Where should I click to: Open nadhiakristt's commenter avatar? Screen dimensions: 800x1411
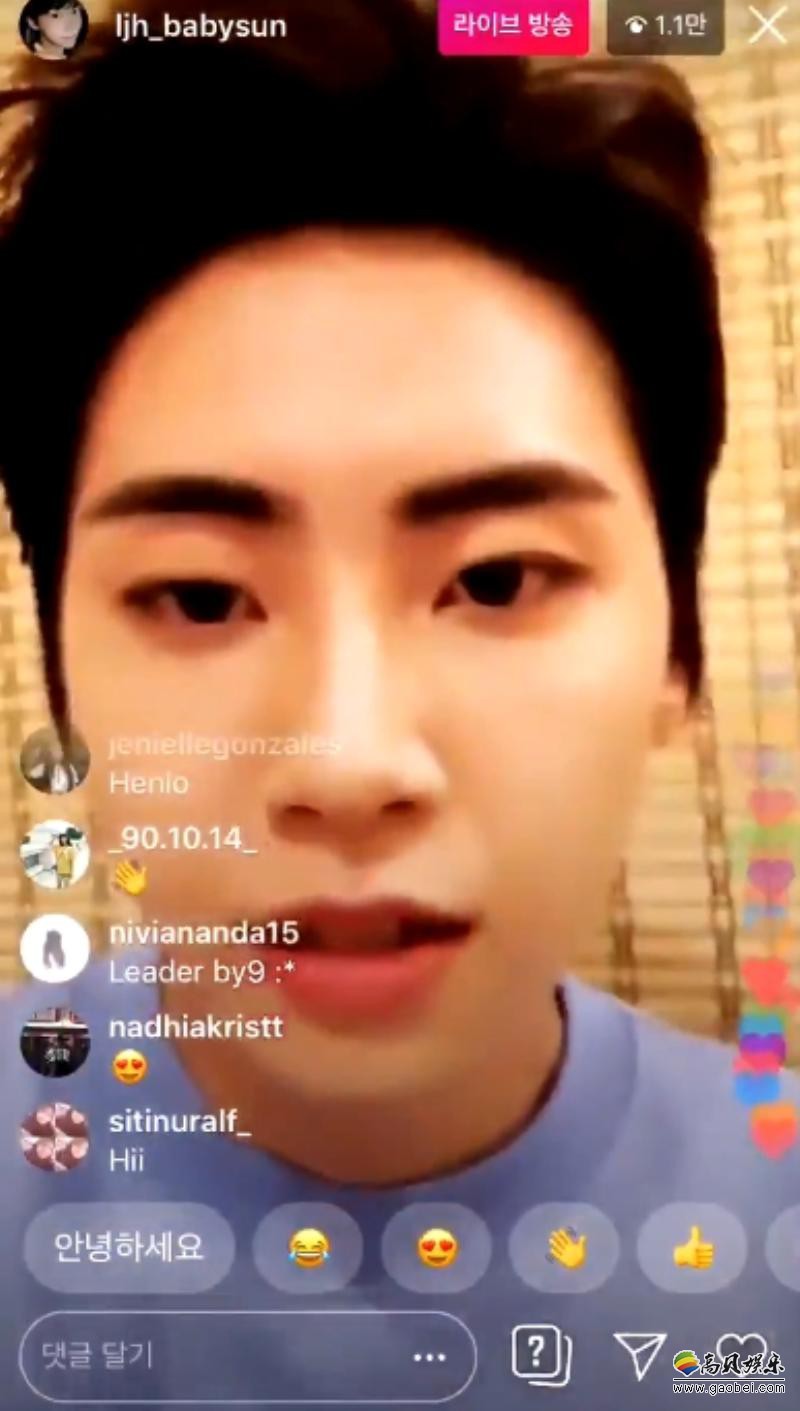coord(55,1042)
